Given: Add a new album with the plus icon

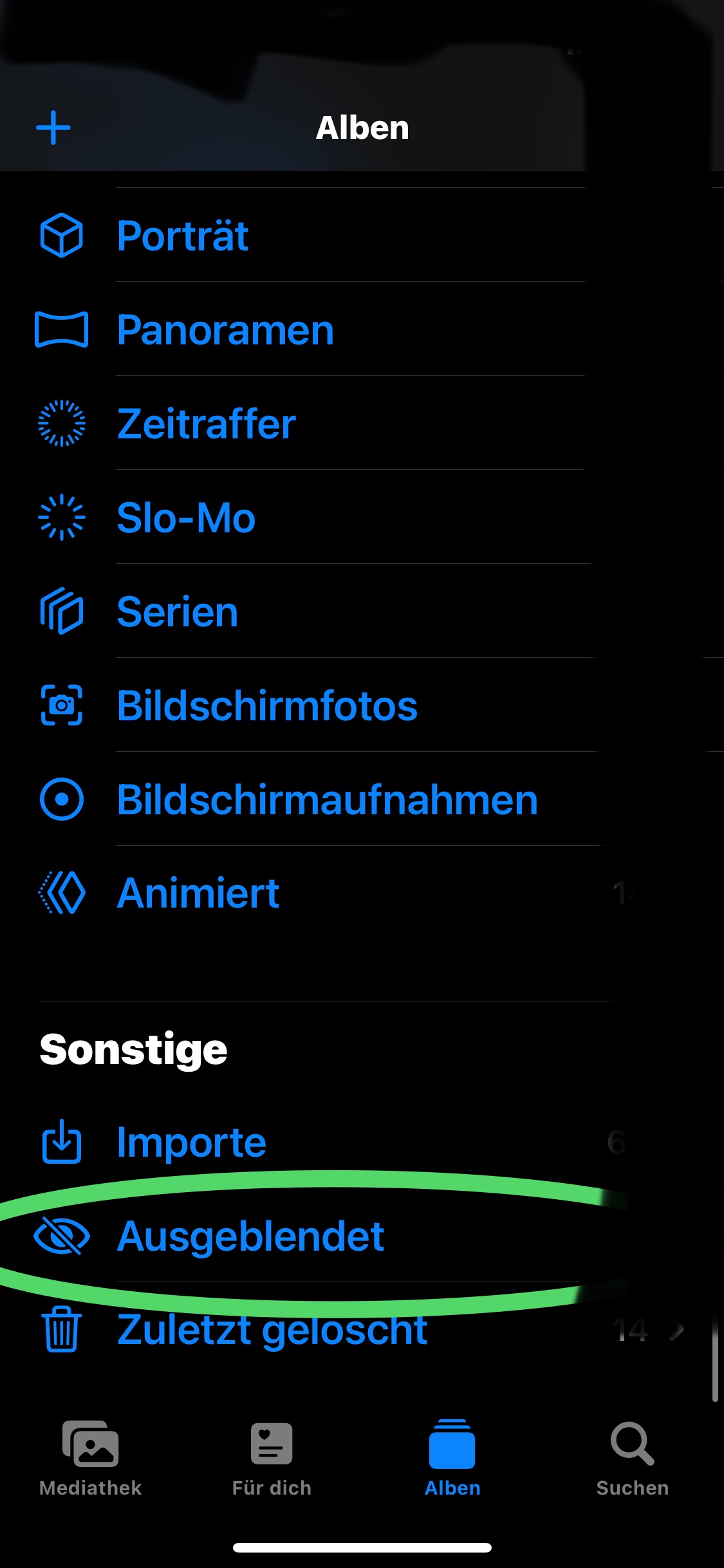Looking at the screenshot, I should [53, 127].
